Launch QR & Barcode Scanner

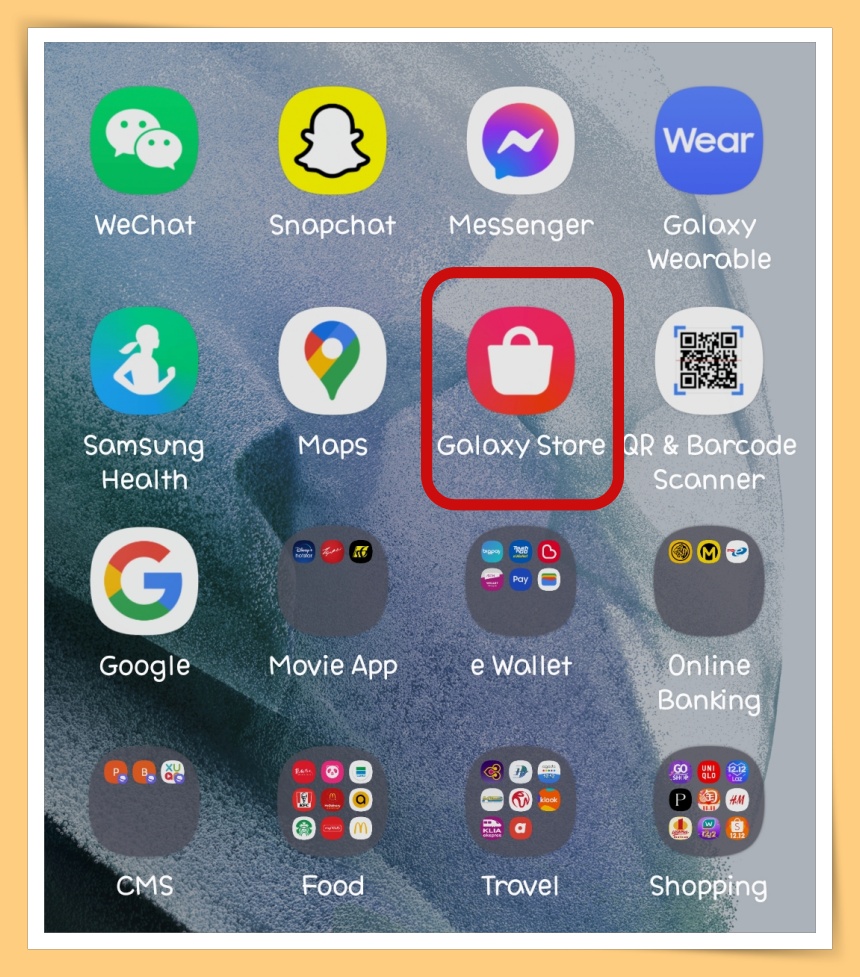tap(708, 360)
